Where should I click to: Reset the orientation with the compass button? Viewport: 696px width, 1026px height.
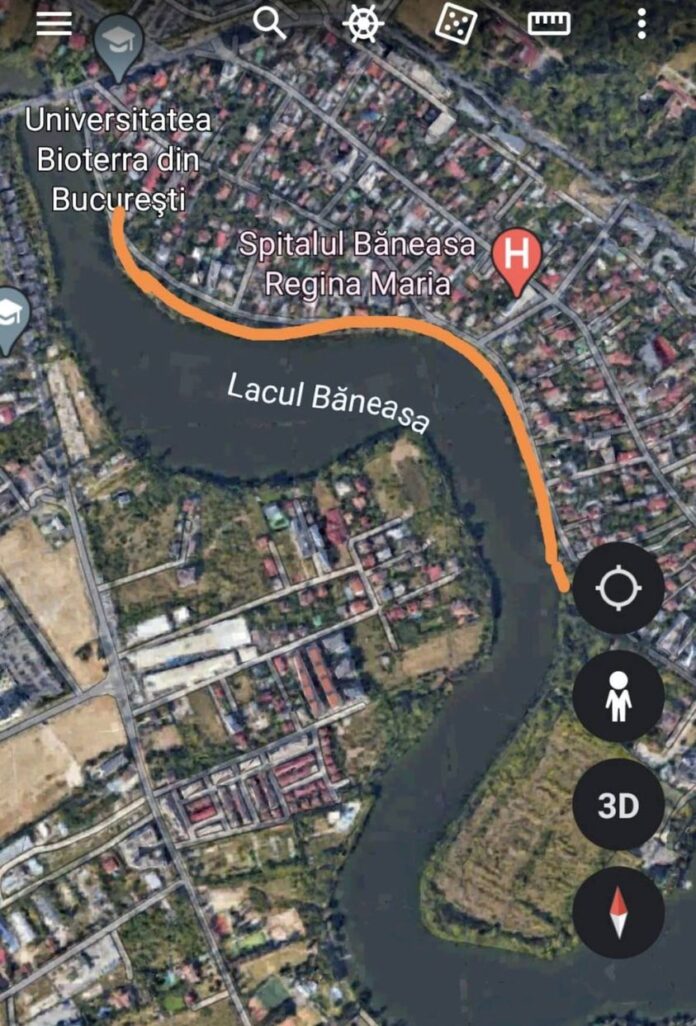coord(618,912)
